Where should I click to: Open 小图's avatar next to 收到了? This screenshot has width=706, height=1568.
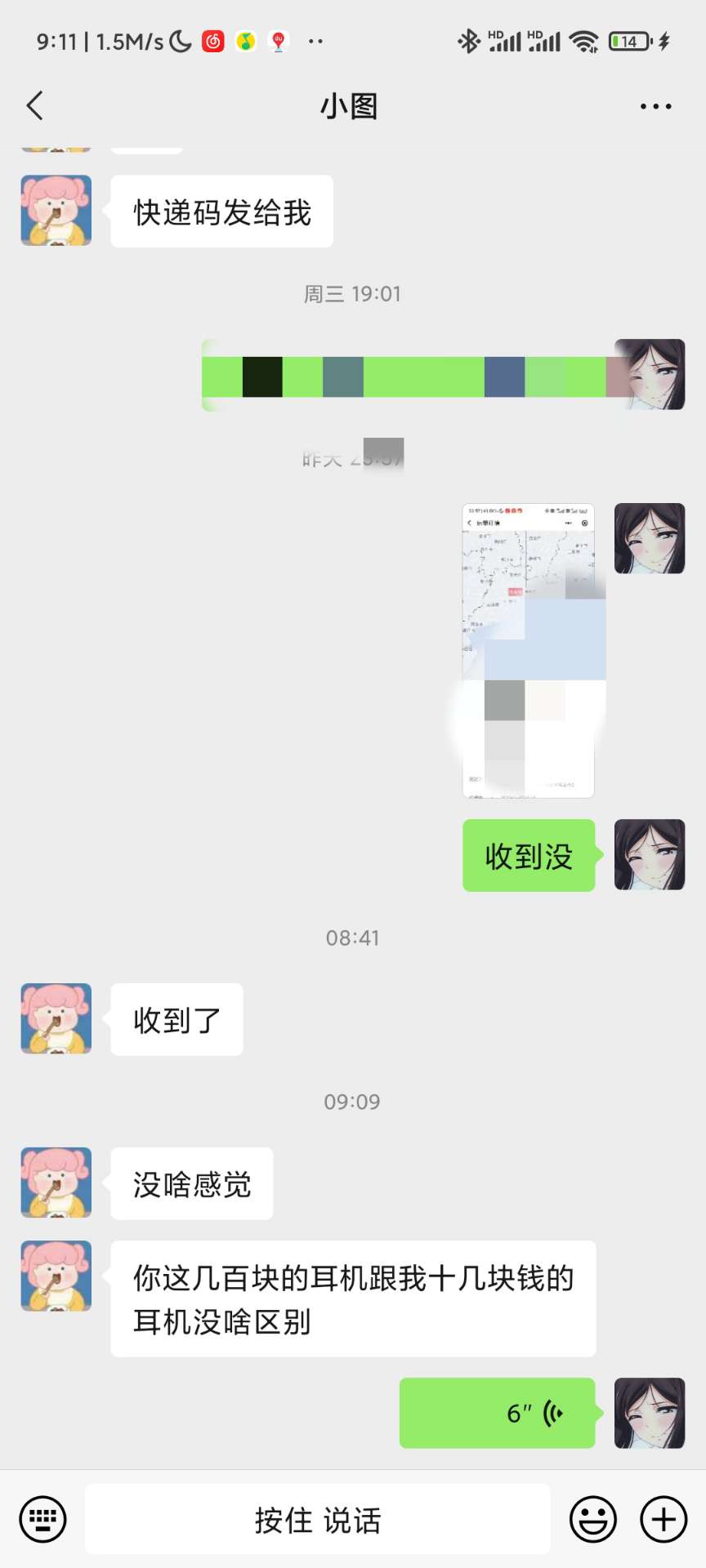pyautogui.click(x=56, y=1018)
